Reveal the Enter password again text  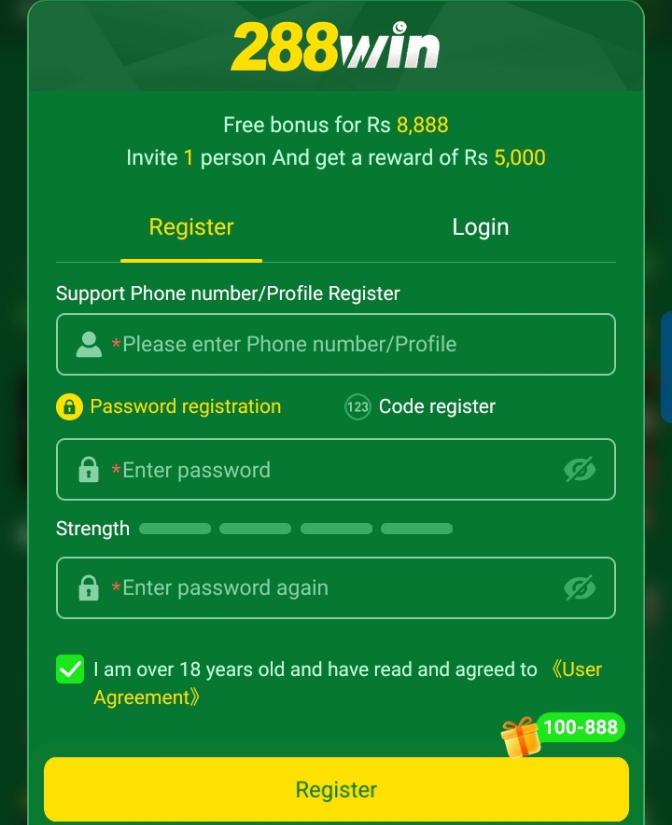[579, 588]
